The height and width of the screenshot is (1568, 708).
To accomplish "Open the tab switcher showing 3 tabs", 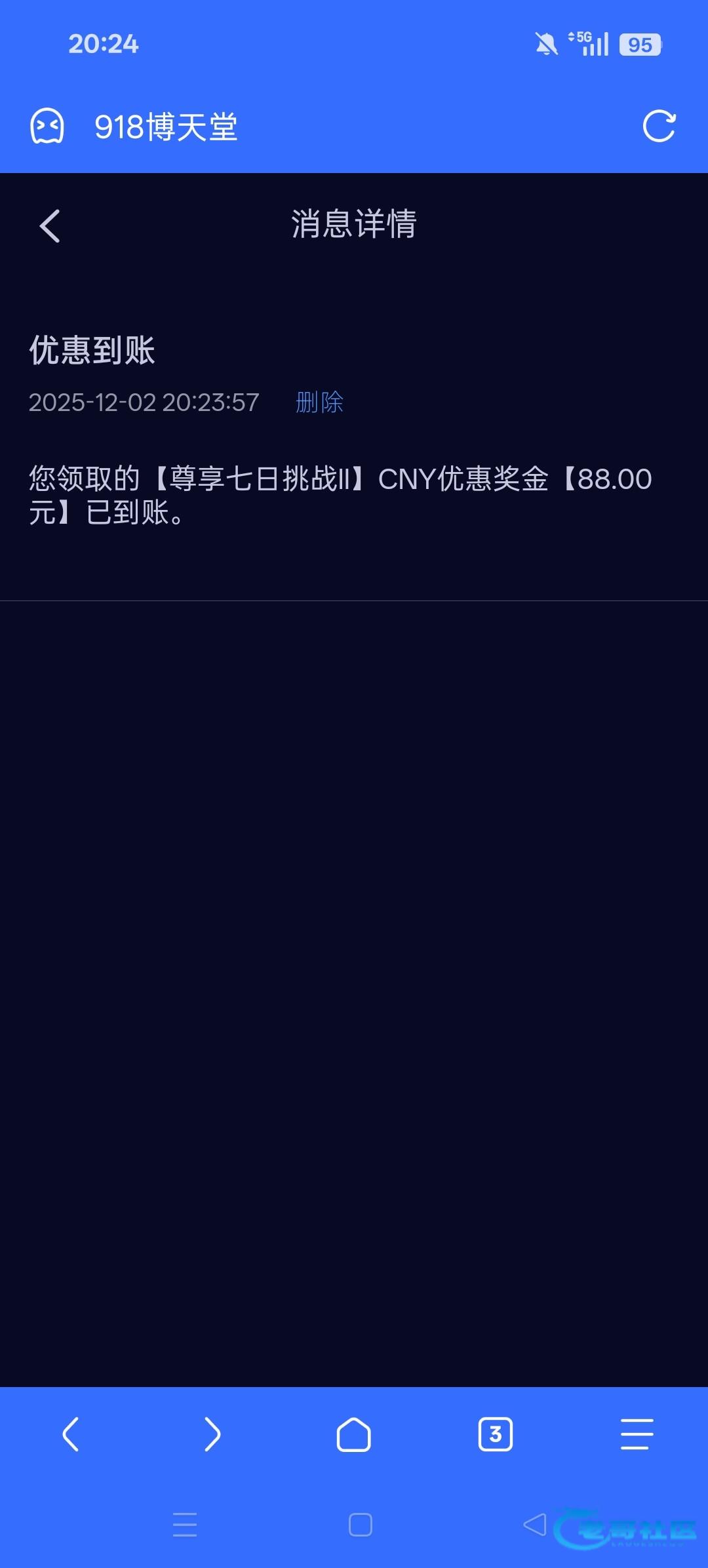I will click(496, 1434).
